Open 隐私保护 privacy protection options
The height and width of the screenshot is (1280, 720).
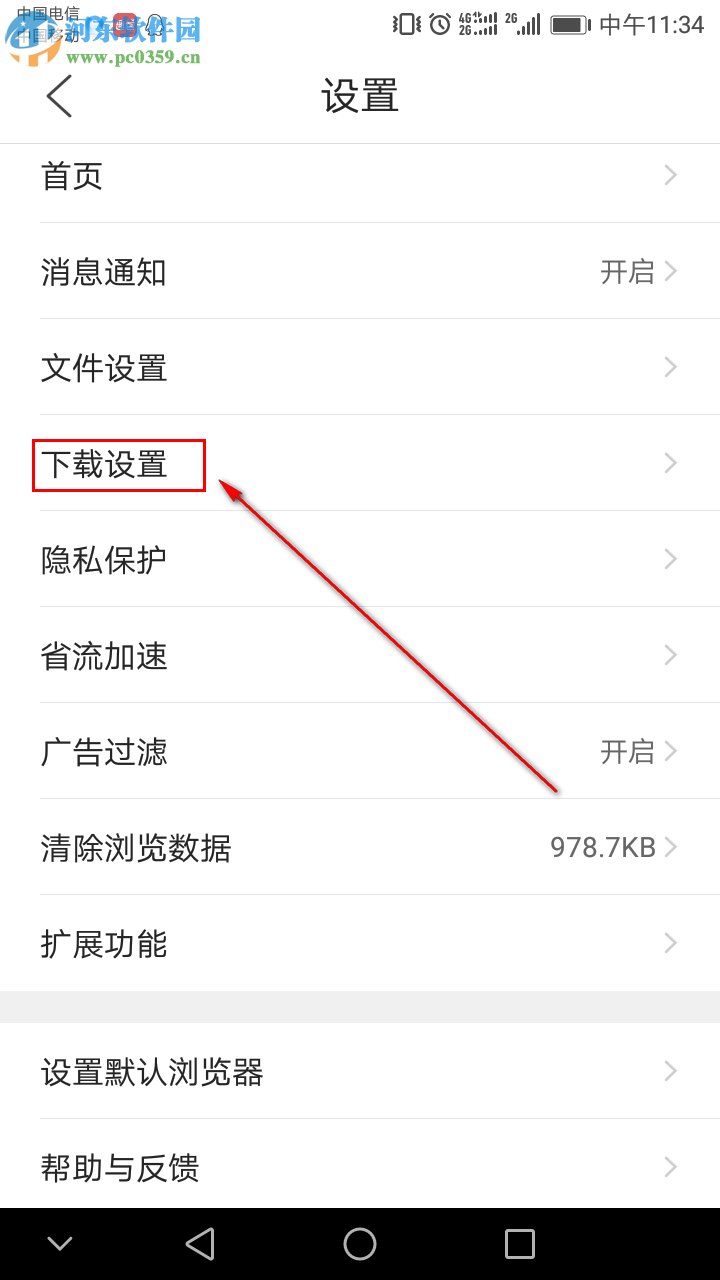click(x=360, y=559)
